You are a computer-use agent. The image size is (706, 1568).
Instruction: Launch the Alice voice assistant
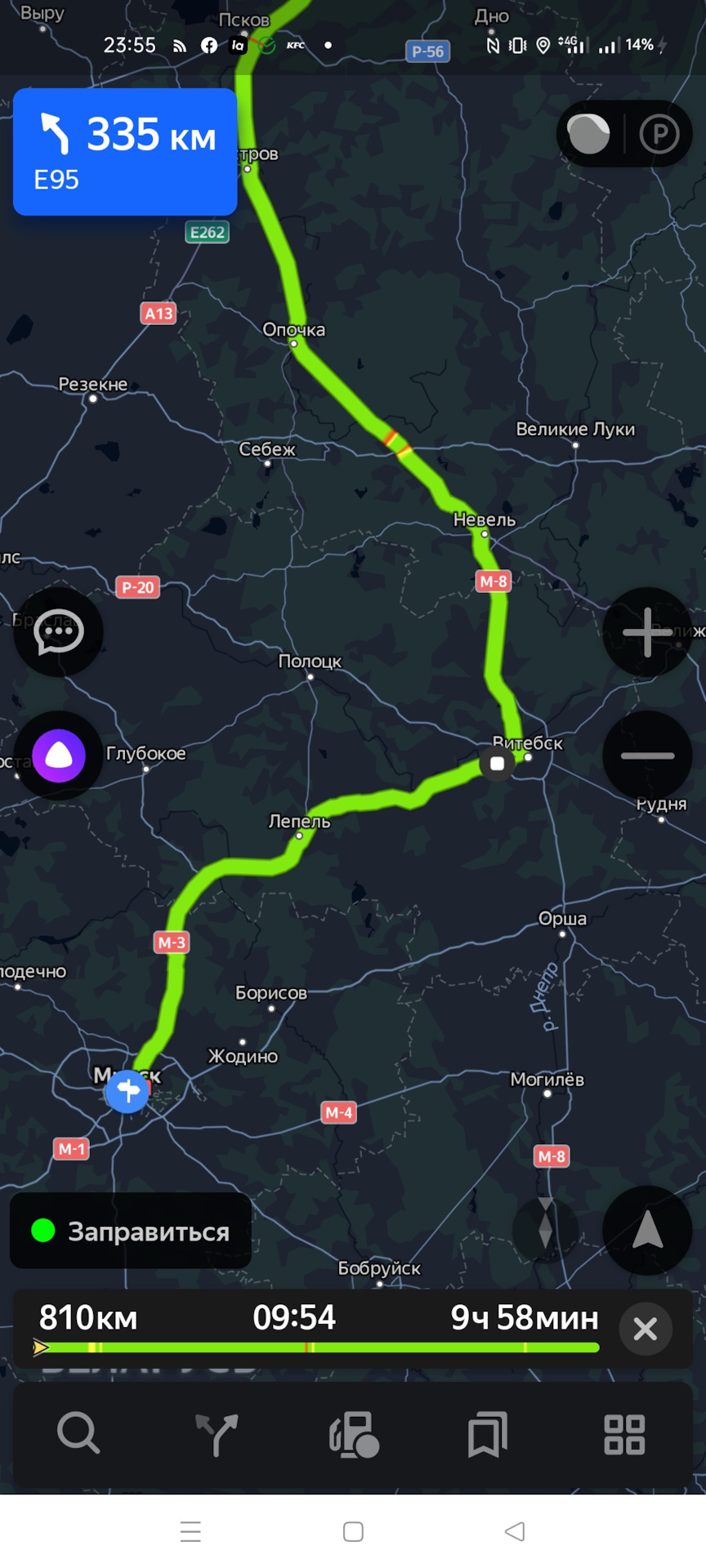(59, 756)
